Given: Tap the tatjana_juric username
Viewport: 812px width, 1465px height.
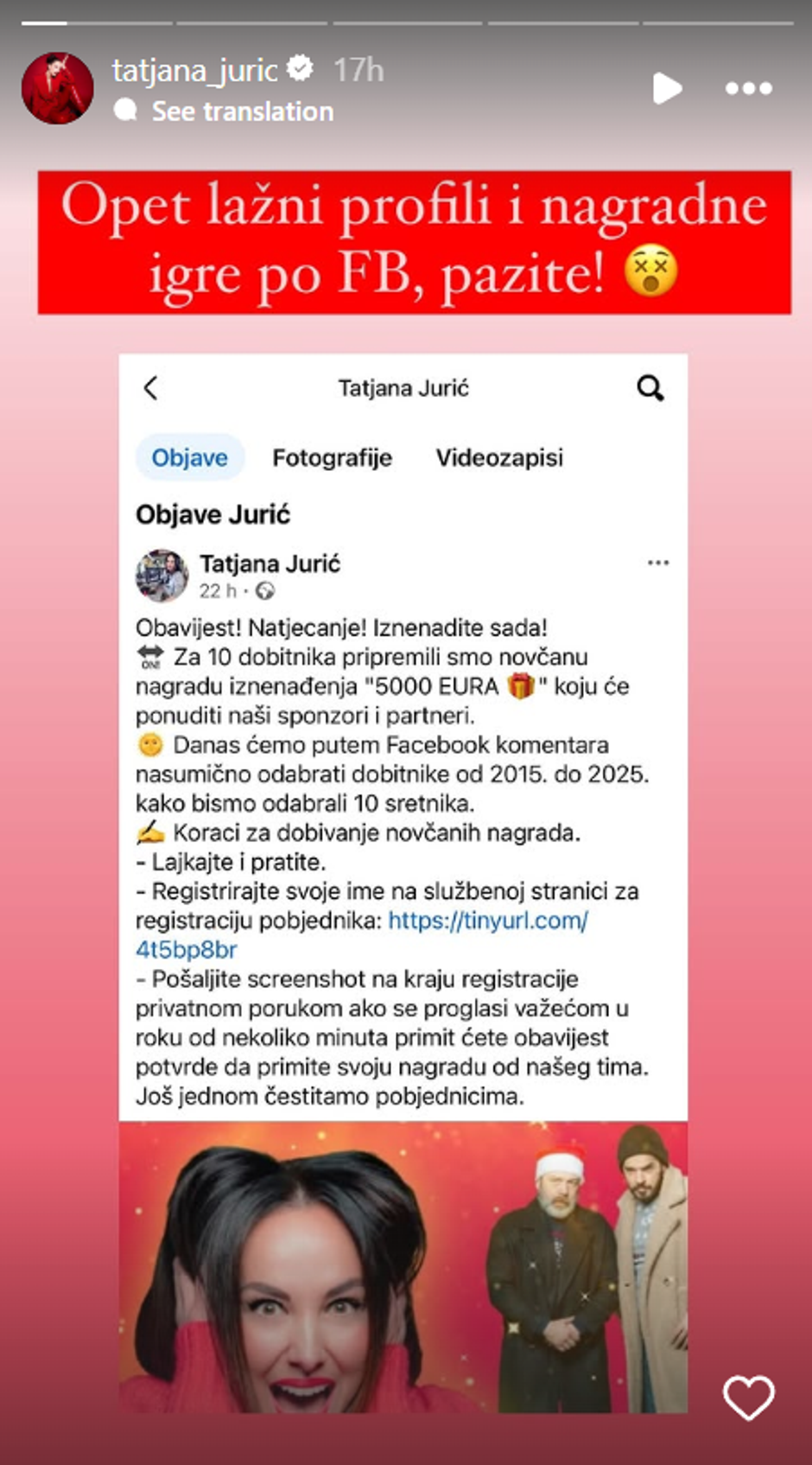Looking at the screenshot, I should [x=194, y=70].
